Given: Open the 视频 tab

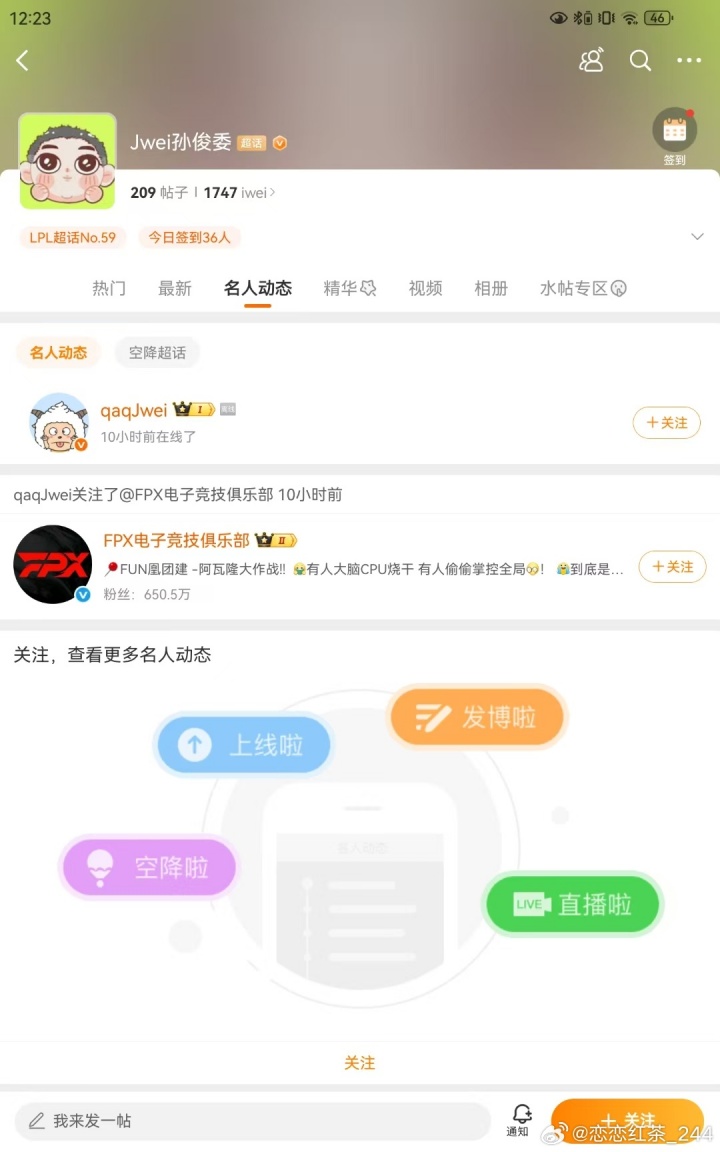Looking at the screenshot, I should (x=425, y=288).
